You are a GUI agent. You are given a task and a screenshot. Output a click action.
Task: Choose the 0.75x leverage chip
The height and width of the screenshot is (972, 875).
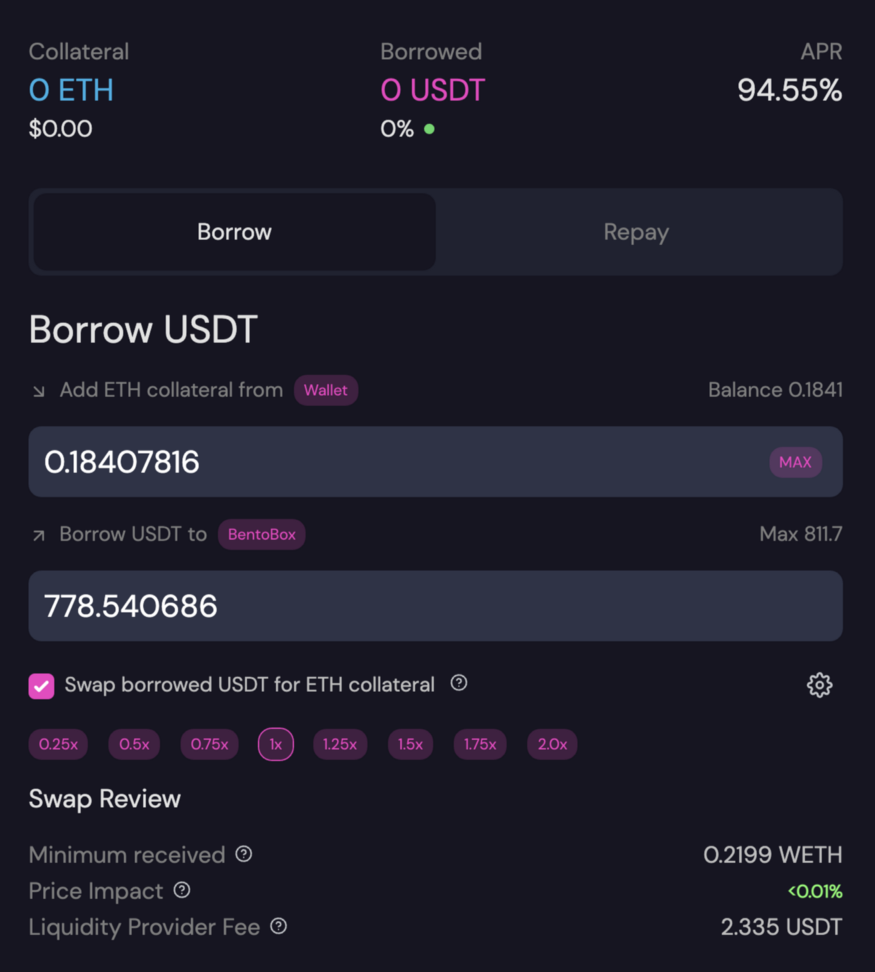[209, 744]
